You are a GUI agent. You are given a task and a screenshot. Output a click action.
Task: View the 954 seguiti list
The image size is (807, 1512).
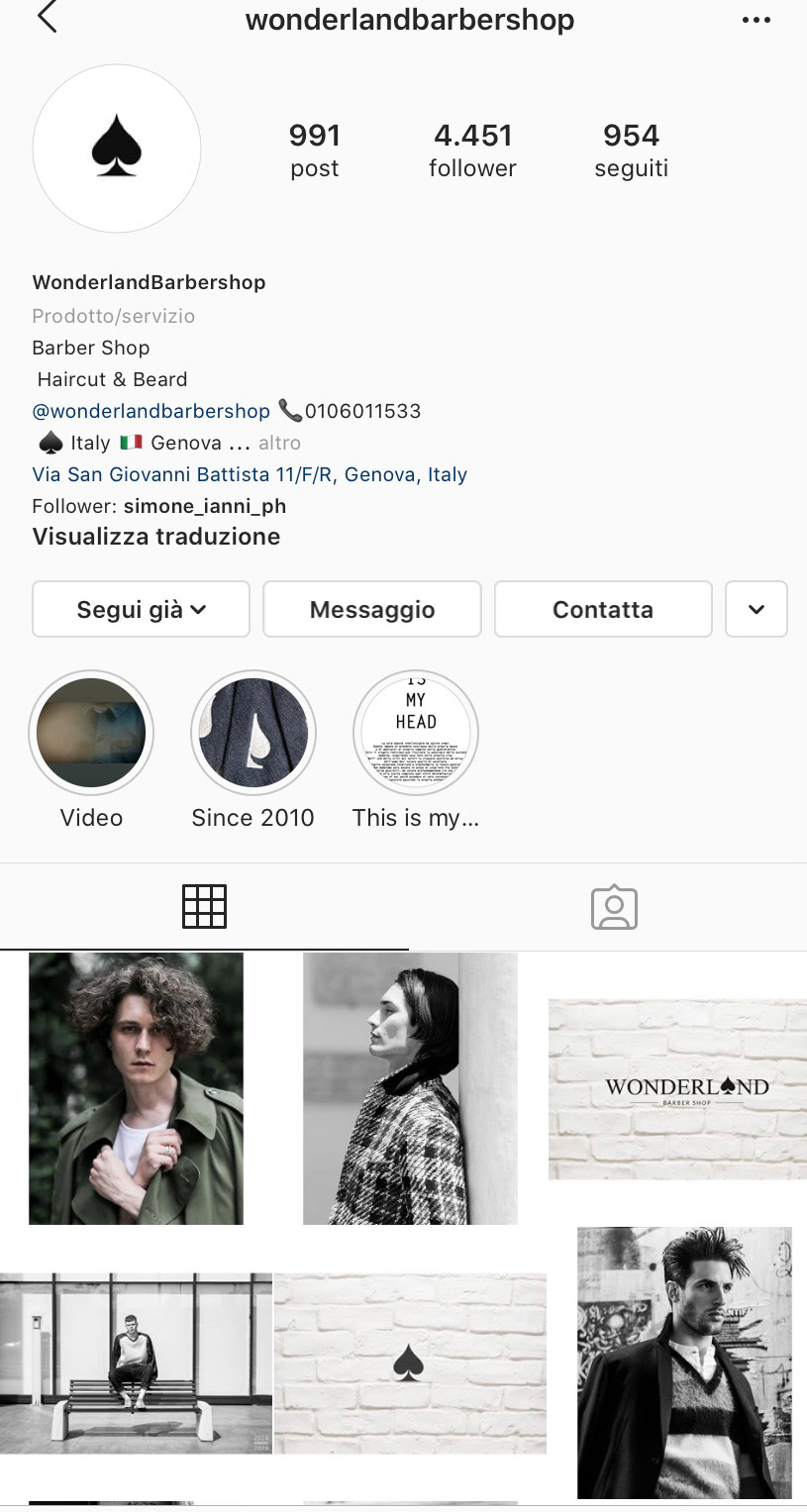631,150
